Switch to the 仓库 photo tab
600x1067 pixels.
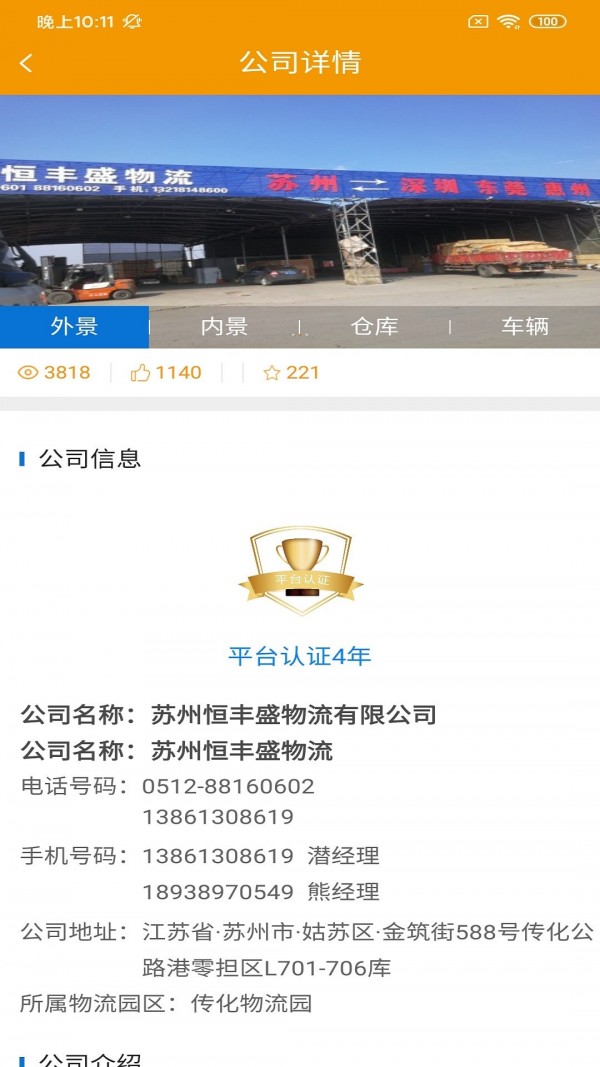tap(374, 327)
